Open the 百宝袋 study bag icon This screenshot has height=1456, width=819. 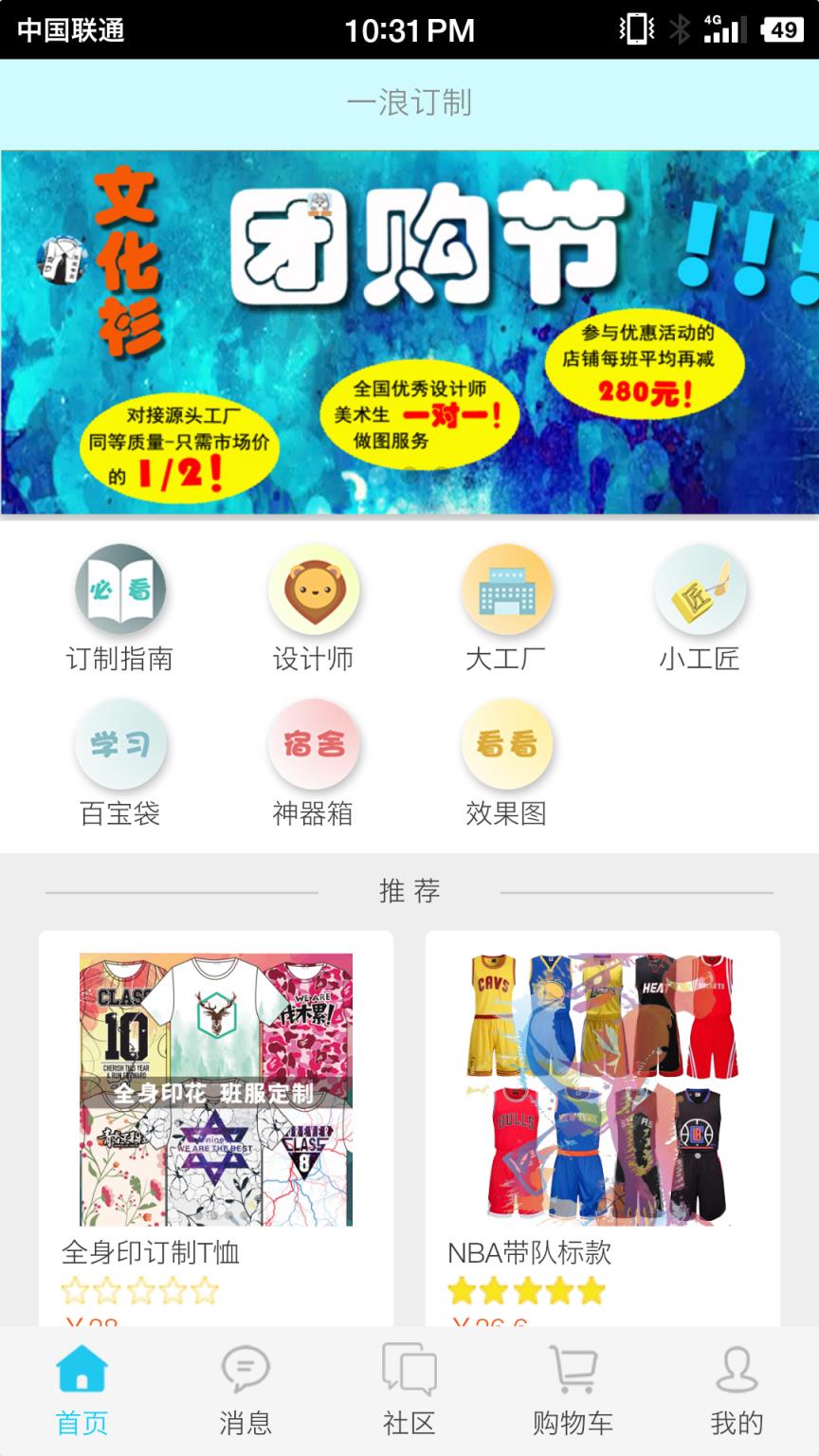coord(120,745)
